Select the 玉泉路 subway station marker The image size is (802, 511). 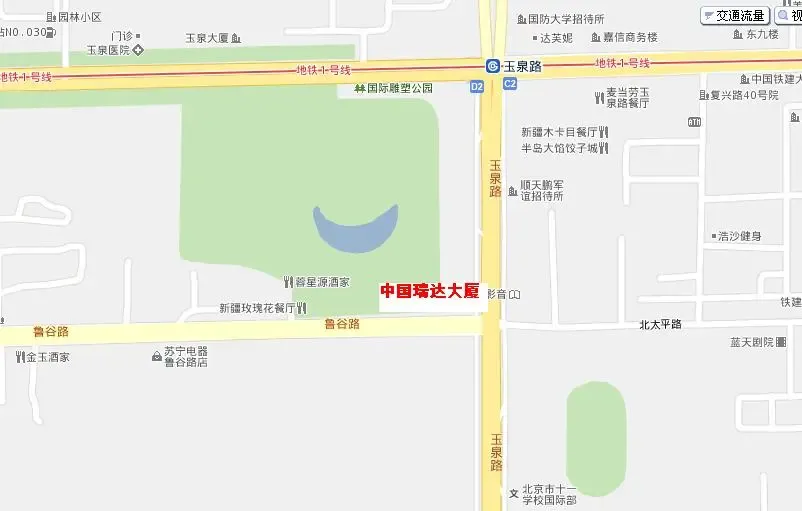click(x=493, y=66)
